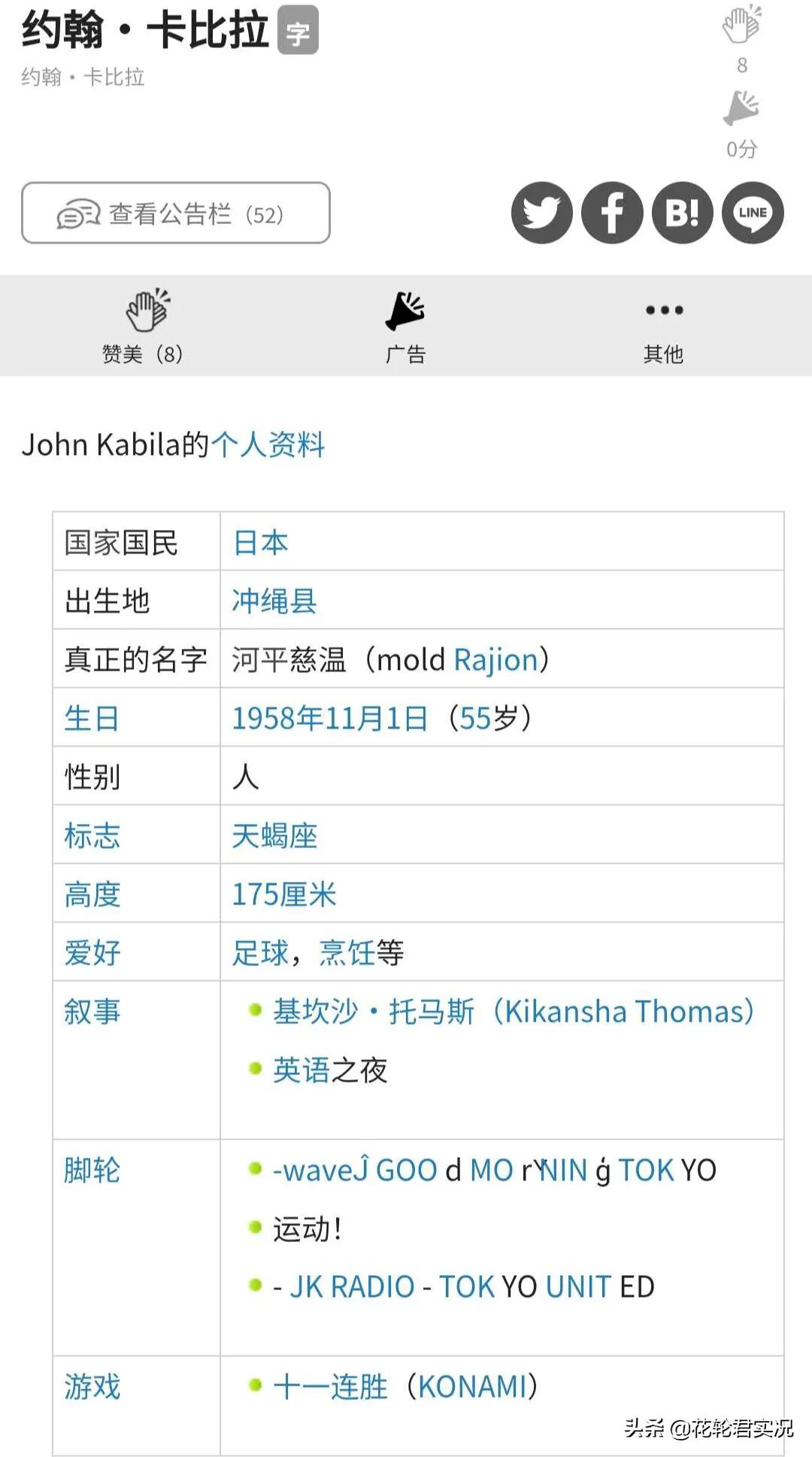Open the 冲绳县 birthplace link
The height and width of the screenshot is (1457, 812).
coord(274,601)
